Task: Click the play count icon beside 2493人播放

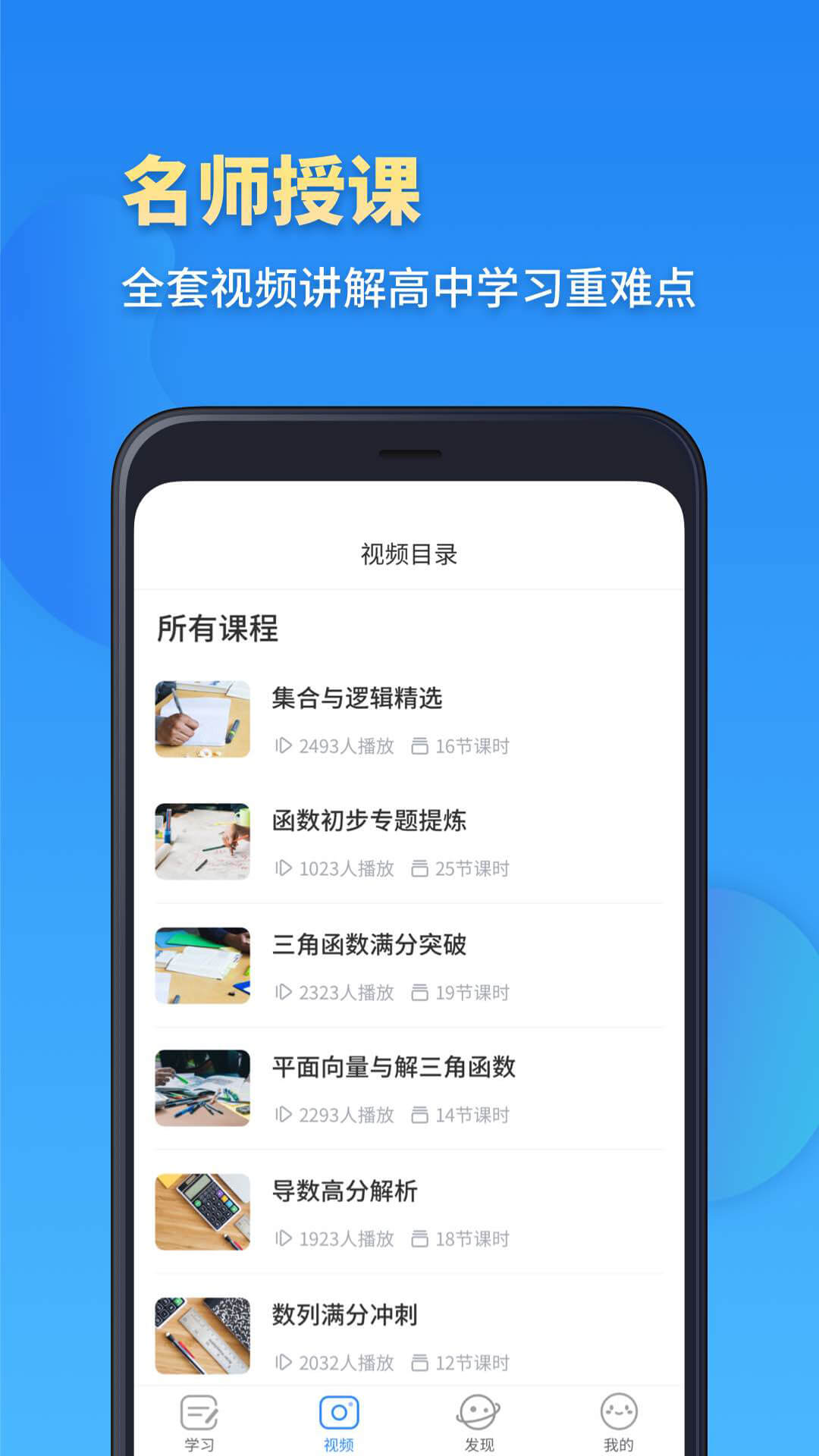Action: point(284,746)
